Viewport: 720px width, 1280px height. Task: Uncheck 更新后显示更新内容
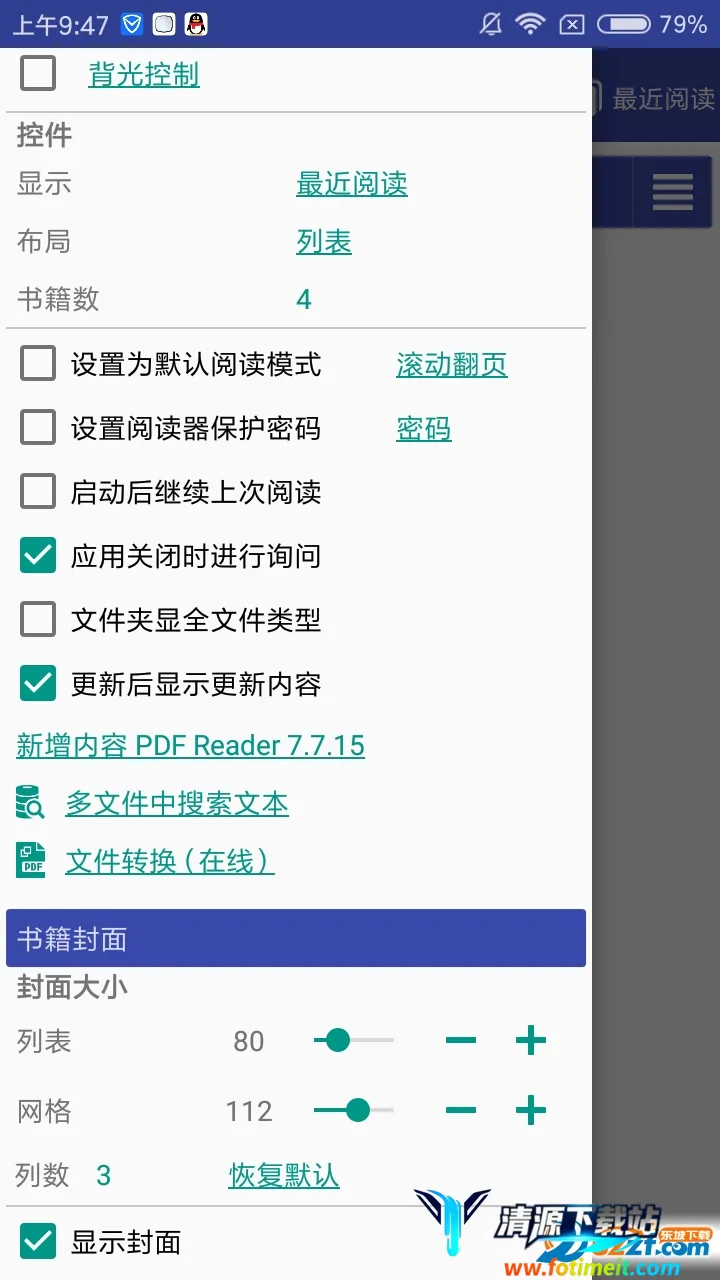pyautogui.click(x=38, y=684)
